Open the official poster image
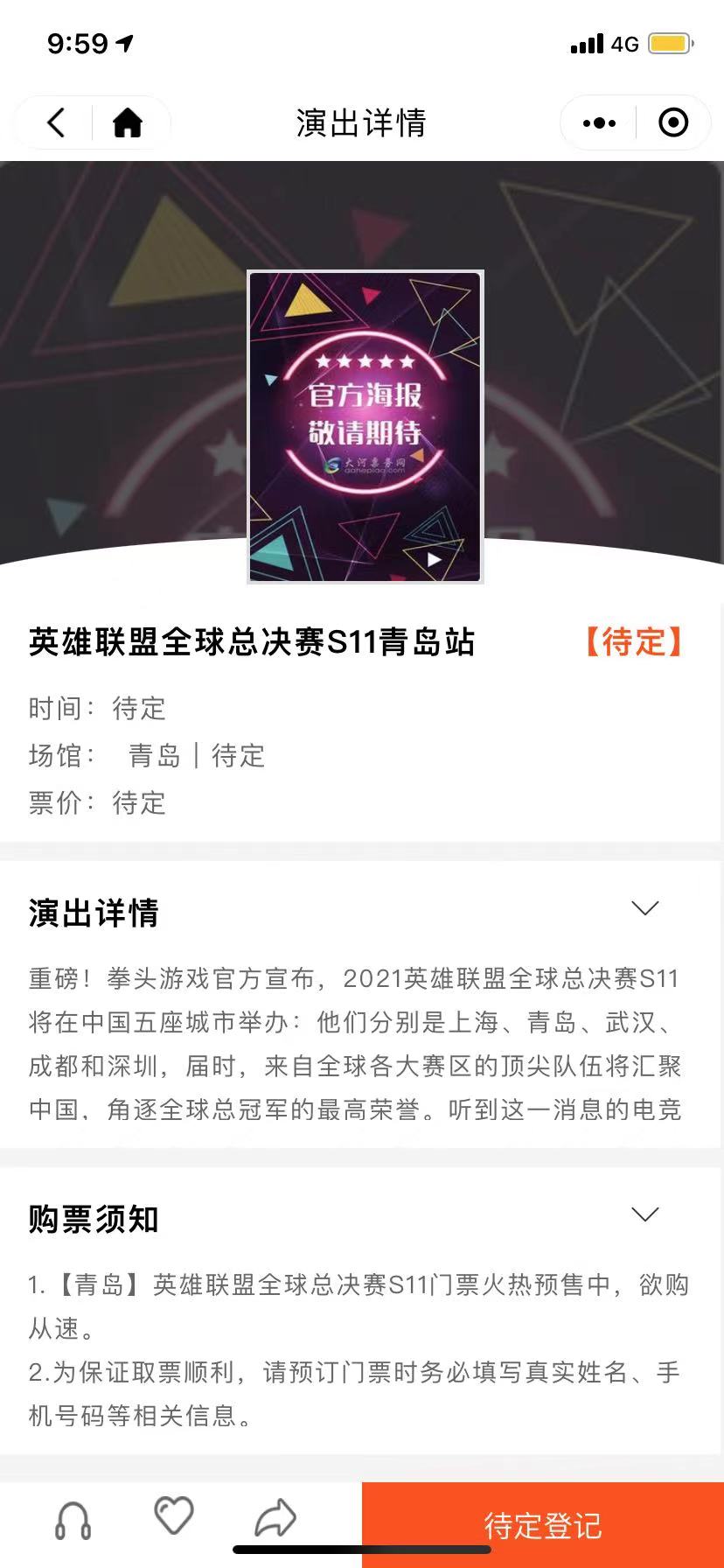Image resolution: width=724 pixels, height=1568 pixels. 365,426
